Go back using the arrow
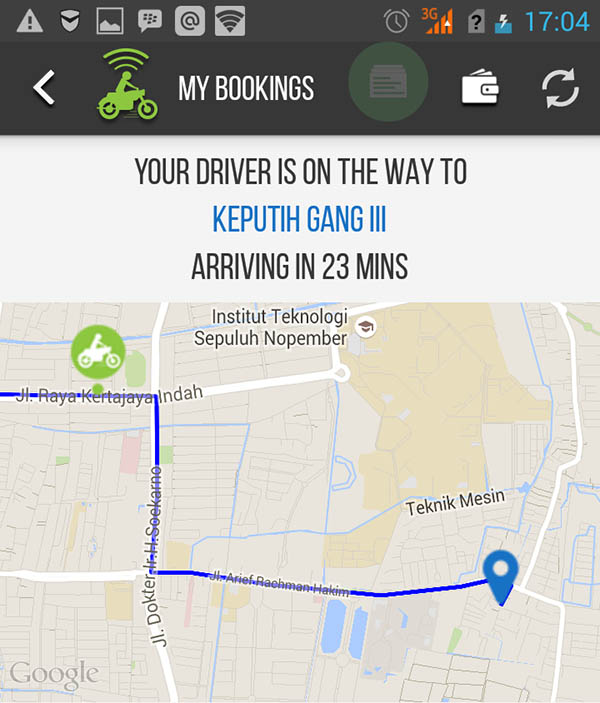This screenshot has width=600, height=703. [x=43, y=88]
